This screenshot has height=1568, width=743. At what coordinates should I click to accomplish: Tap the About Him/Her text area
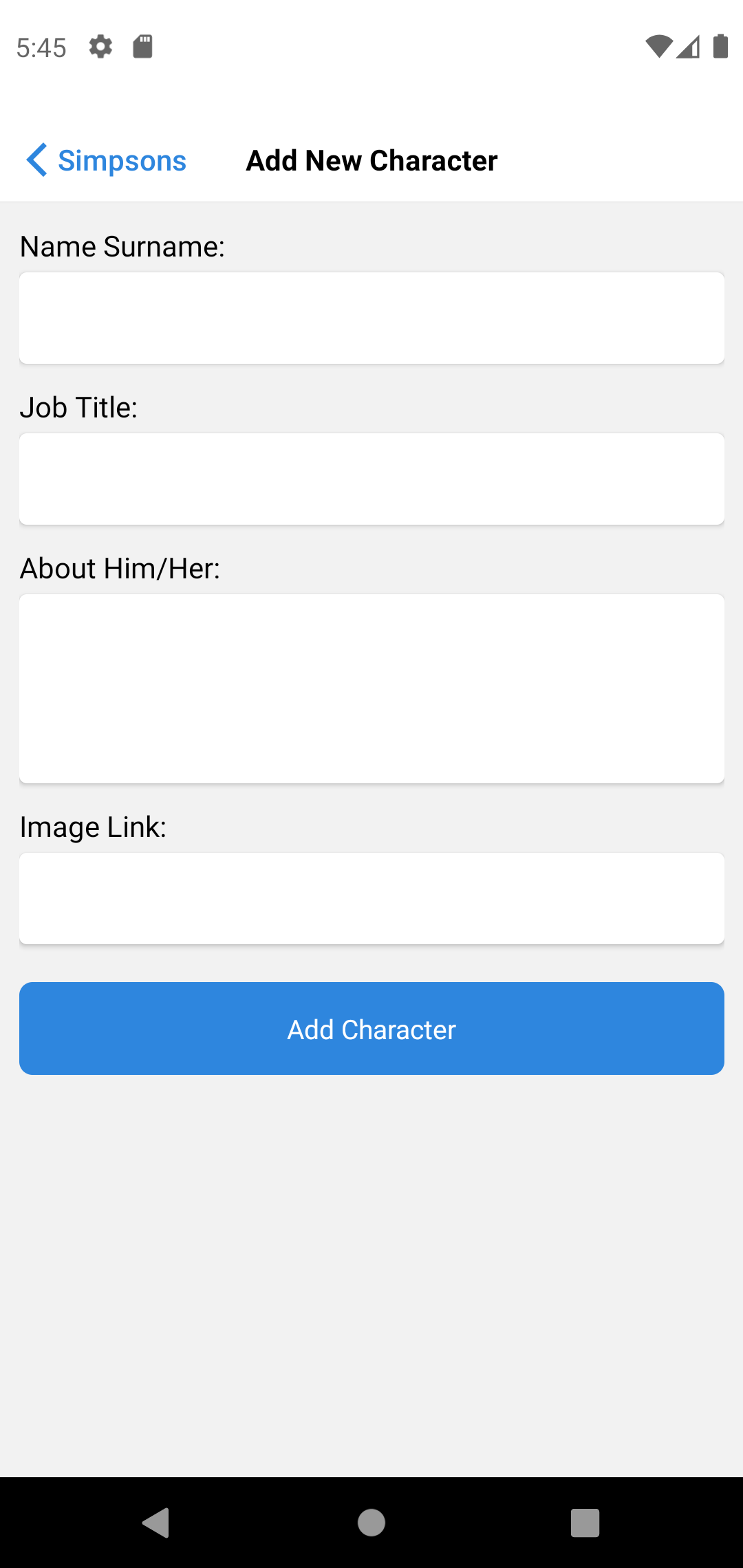[371, 688]
